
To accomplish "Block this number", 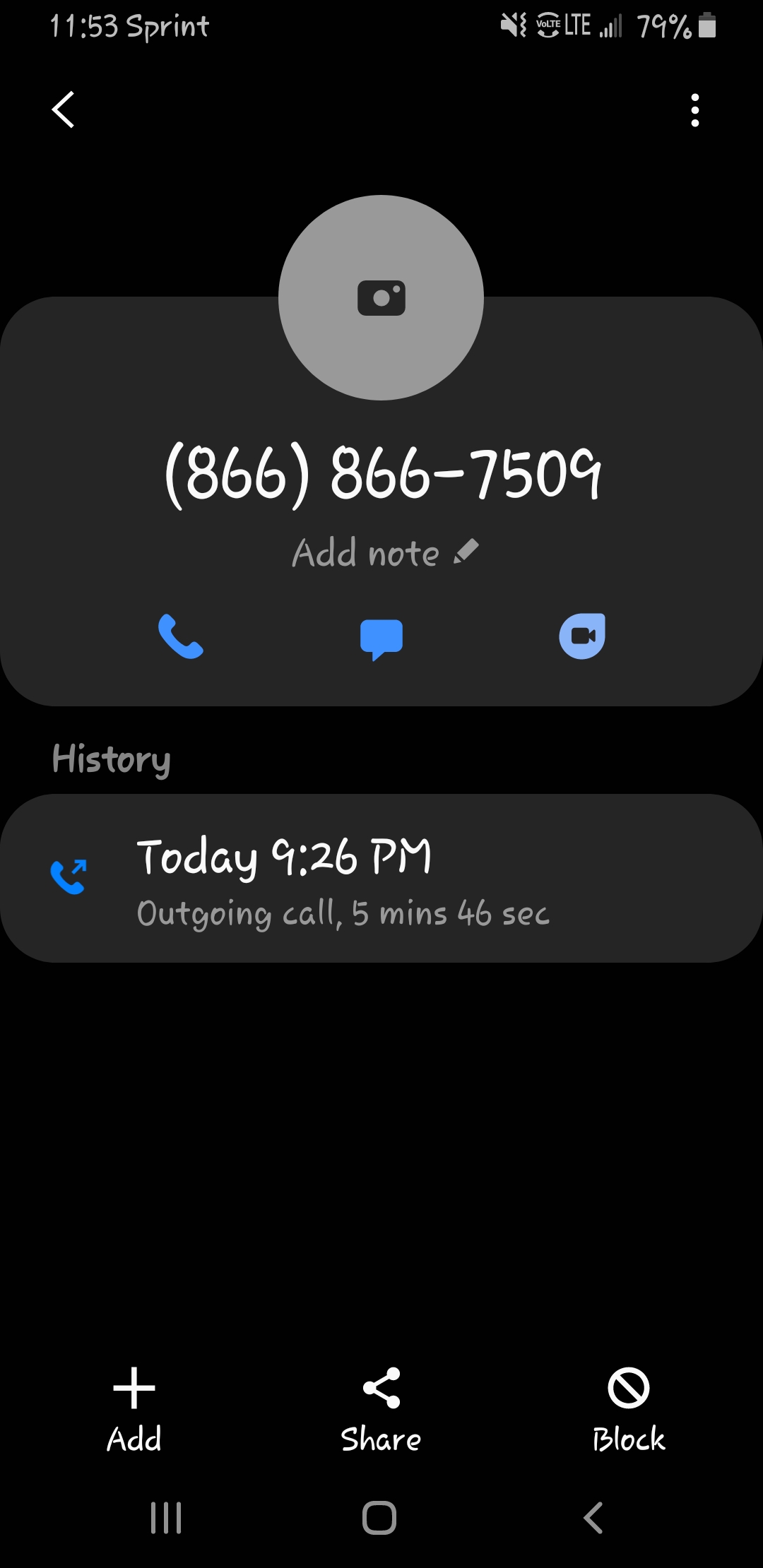I will (x=629, y=1409).
